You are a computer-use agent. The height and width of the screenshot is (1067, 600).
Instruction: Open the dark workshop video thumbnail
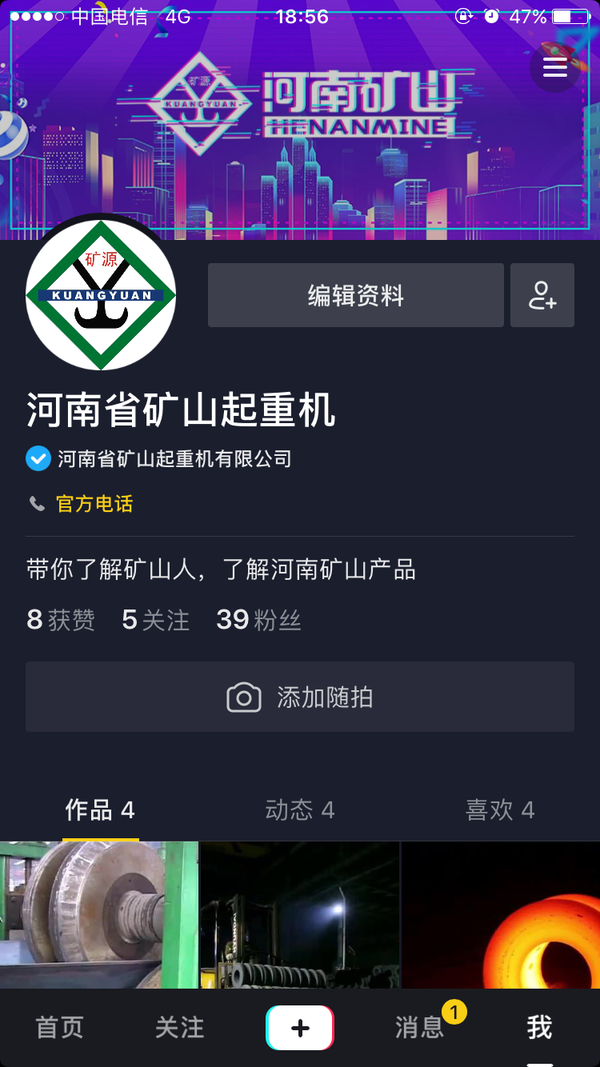click(x=300, y=914)
